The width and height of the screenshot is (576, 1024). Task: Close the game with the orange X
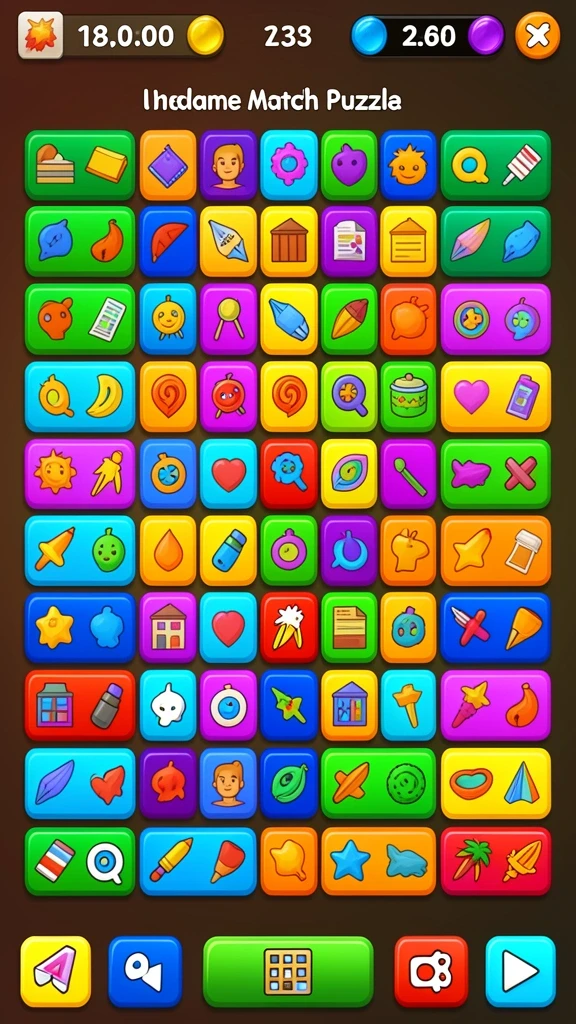(x=537, y=35)
